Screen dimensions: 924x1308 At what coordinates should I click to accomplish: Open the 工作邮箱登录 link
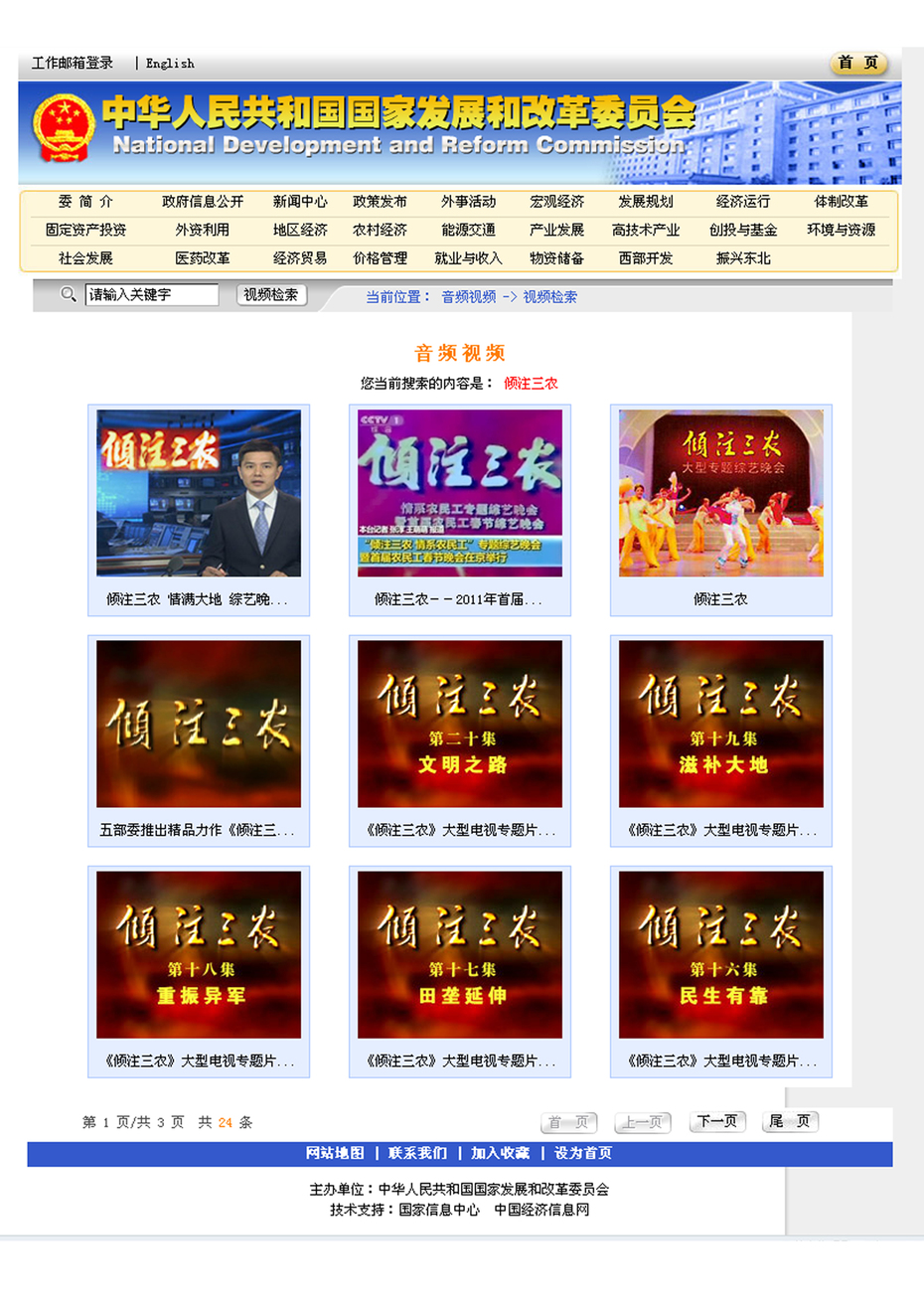[x=73, y=64]
